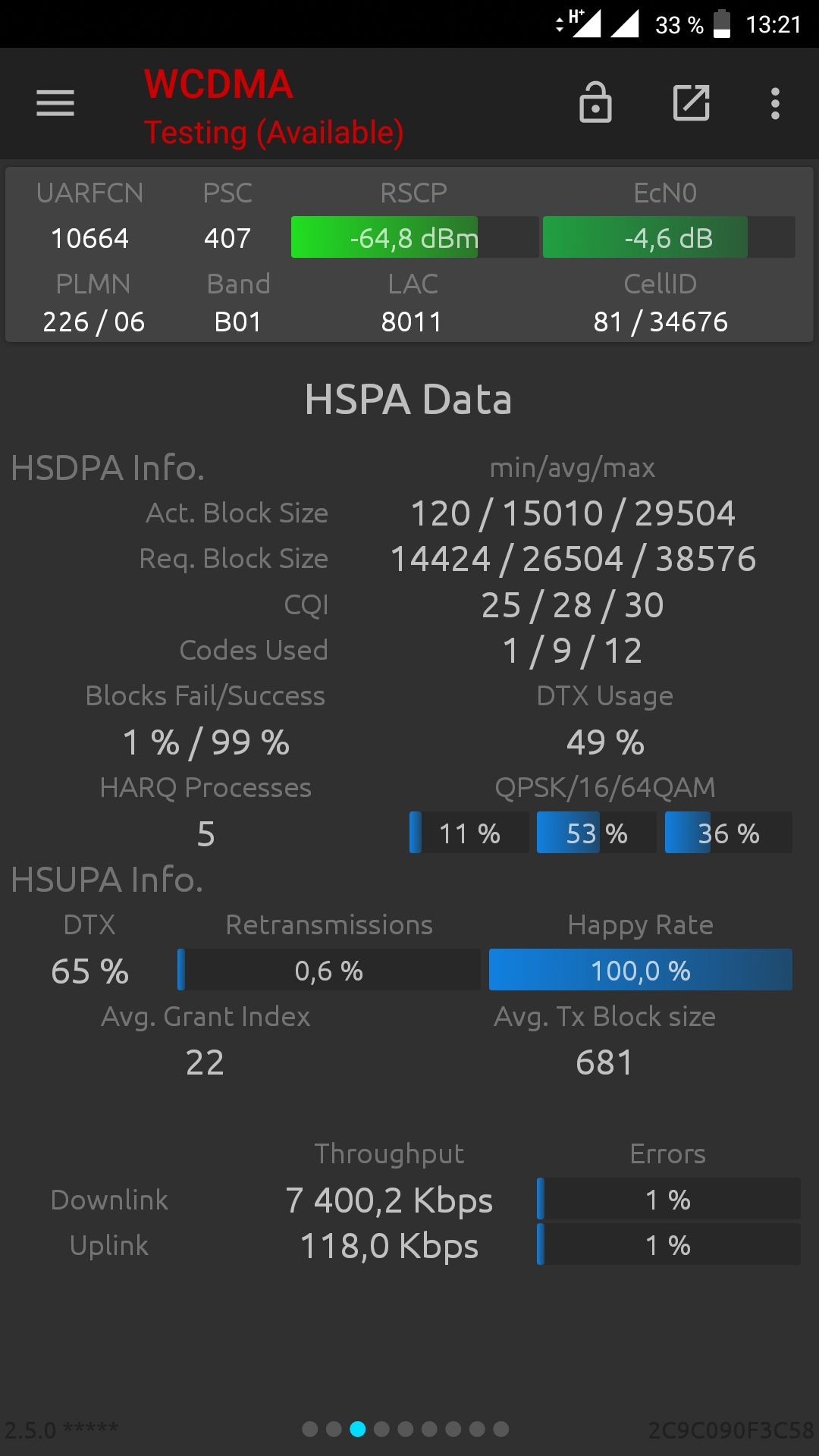Tap the highlighted page indicator dot
This screenshot has width=819, height=1456.
tap(358, 1429)
